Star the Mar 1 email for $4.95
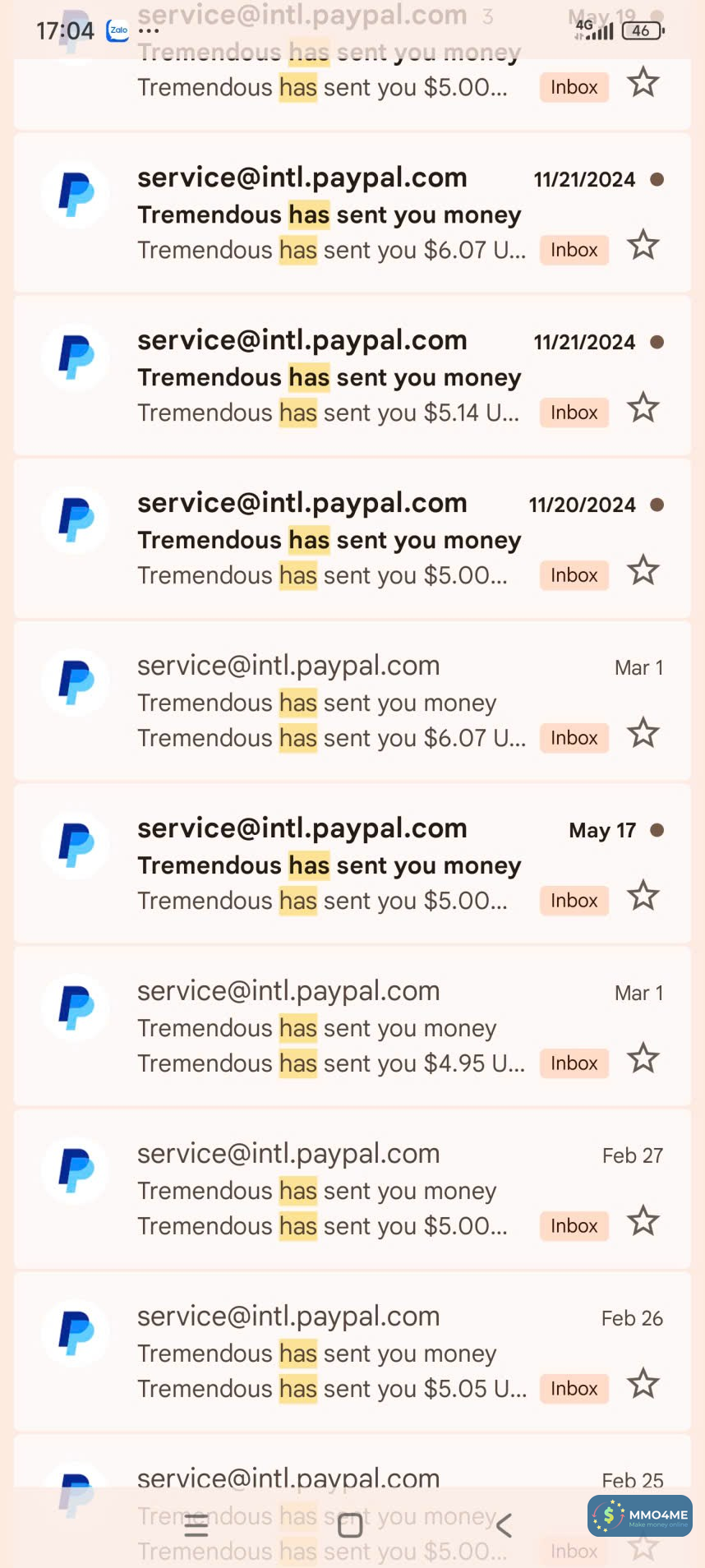 [x=643, y=1059]
